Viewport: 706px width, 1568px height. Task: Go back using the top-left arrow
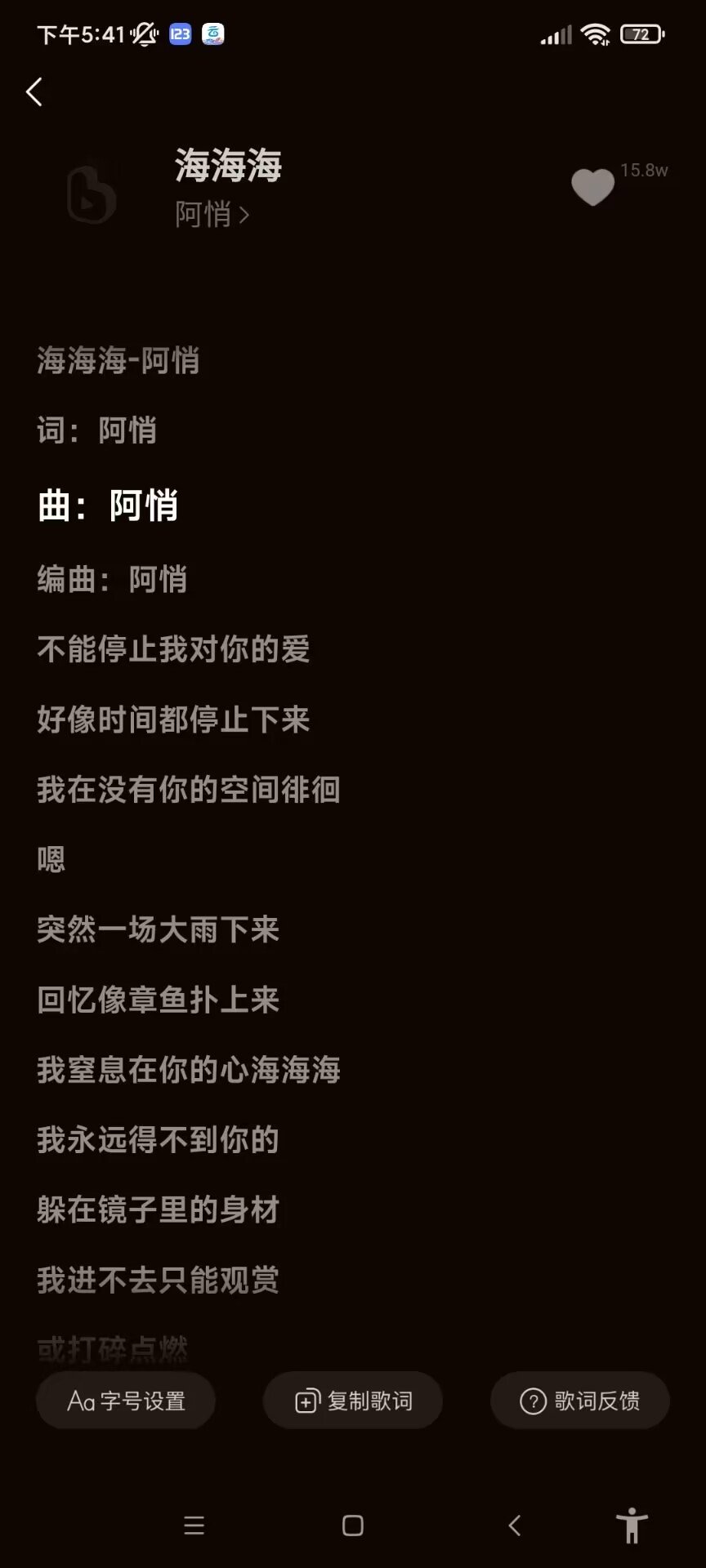(34, 92)
